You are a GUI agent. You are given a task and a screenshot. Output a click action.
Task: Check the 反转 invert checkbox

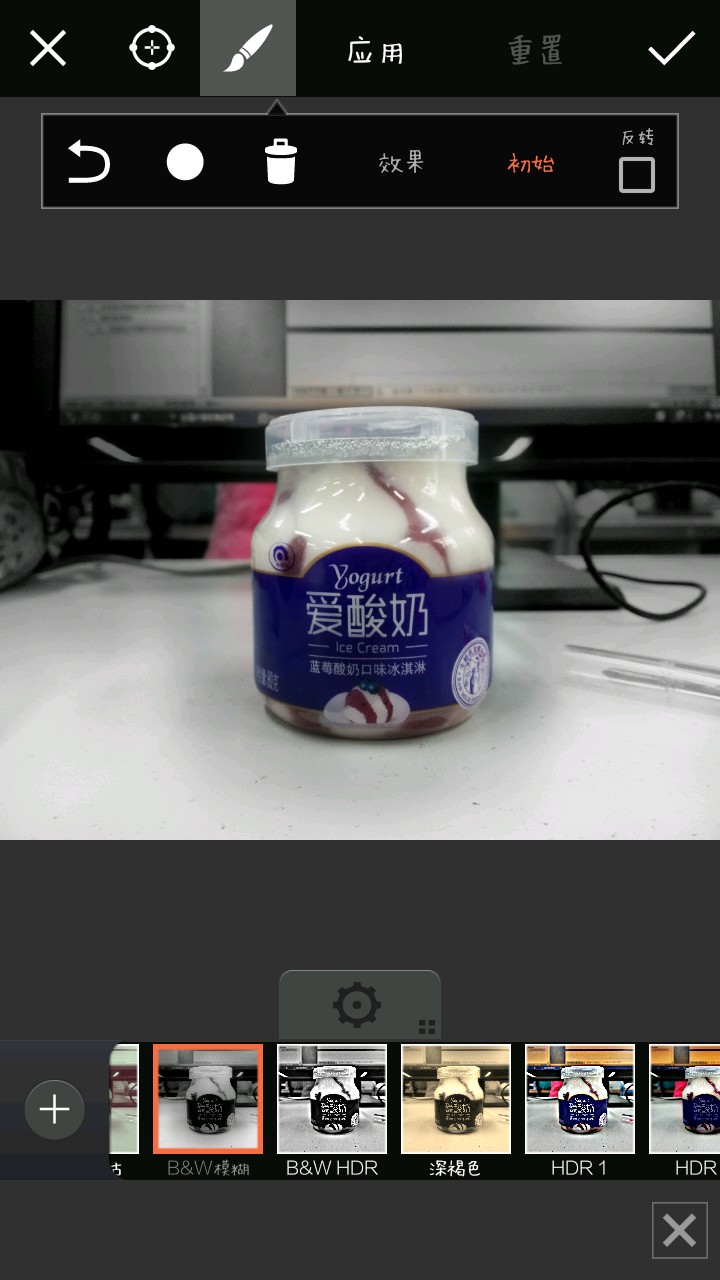pos(636,175)
